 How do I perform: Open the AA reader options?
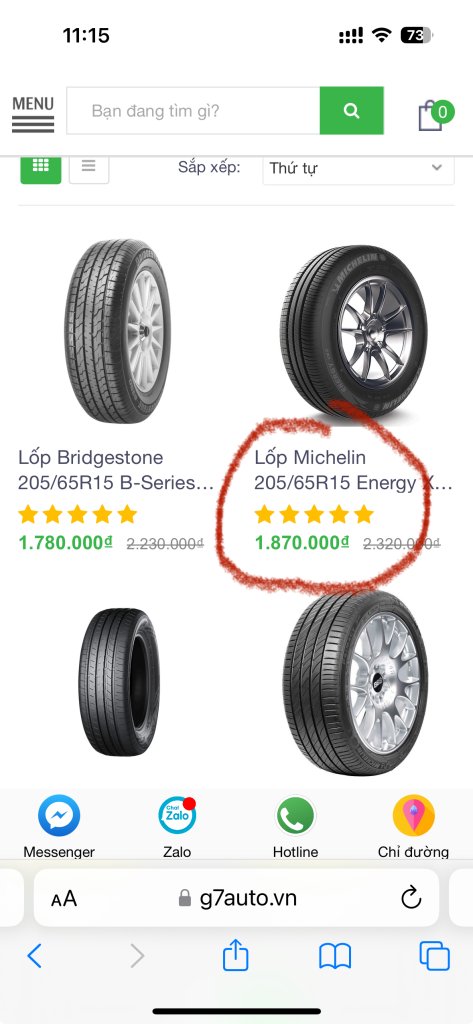[64, 899]
